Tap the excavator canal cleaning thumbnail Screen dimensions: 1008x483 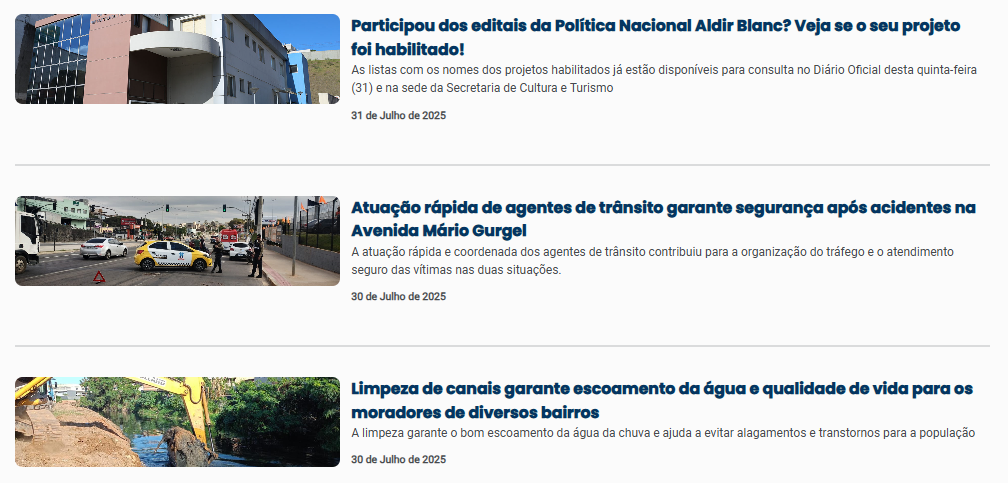point(177,422)
